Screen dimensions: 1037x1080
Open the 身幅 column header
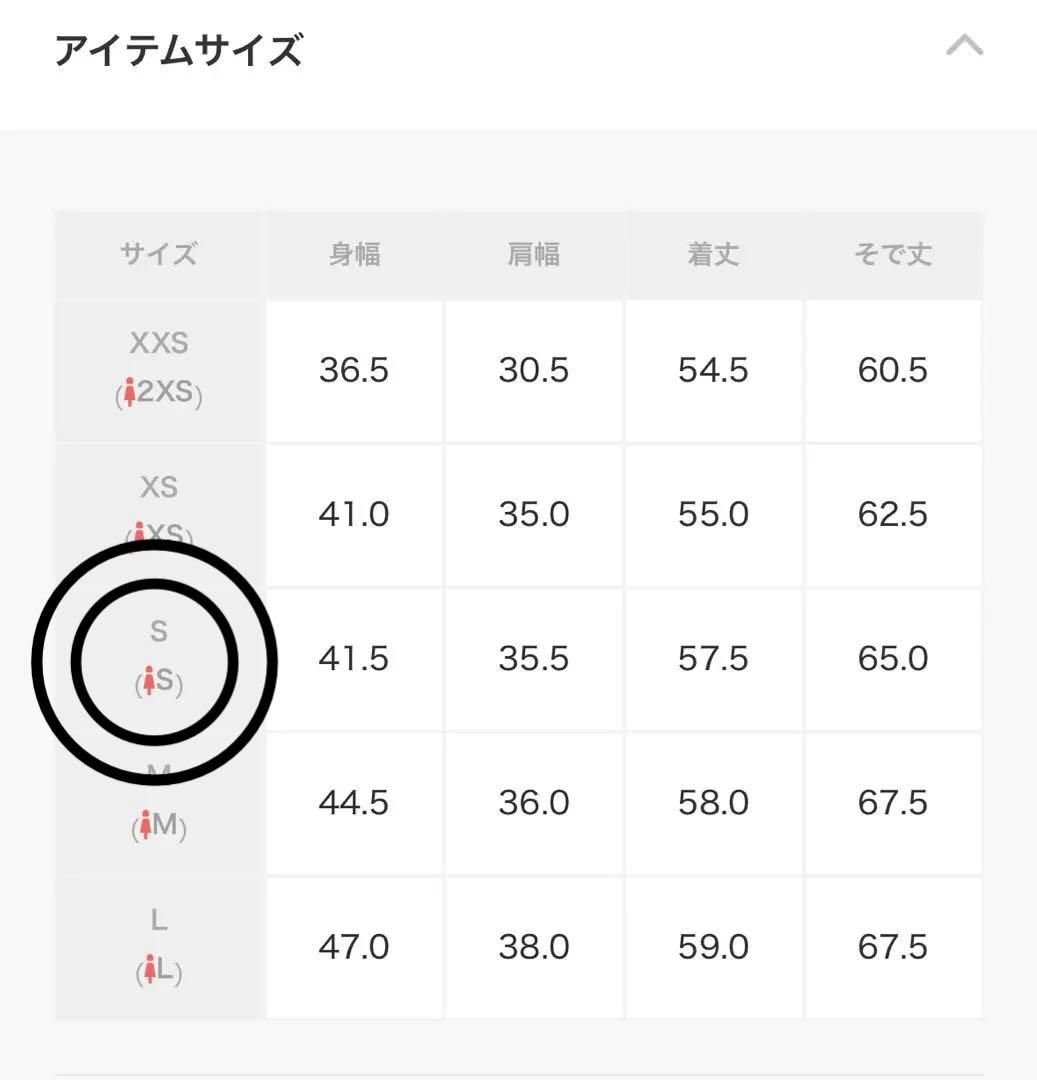[354, 254]
